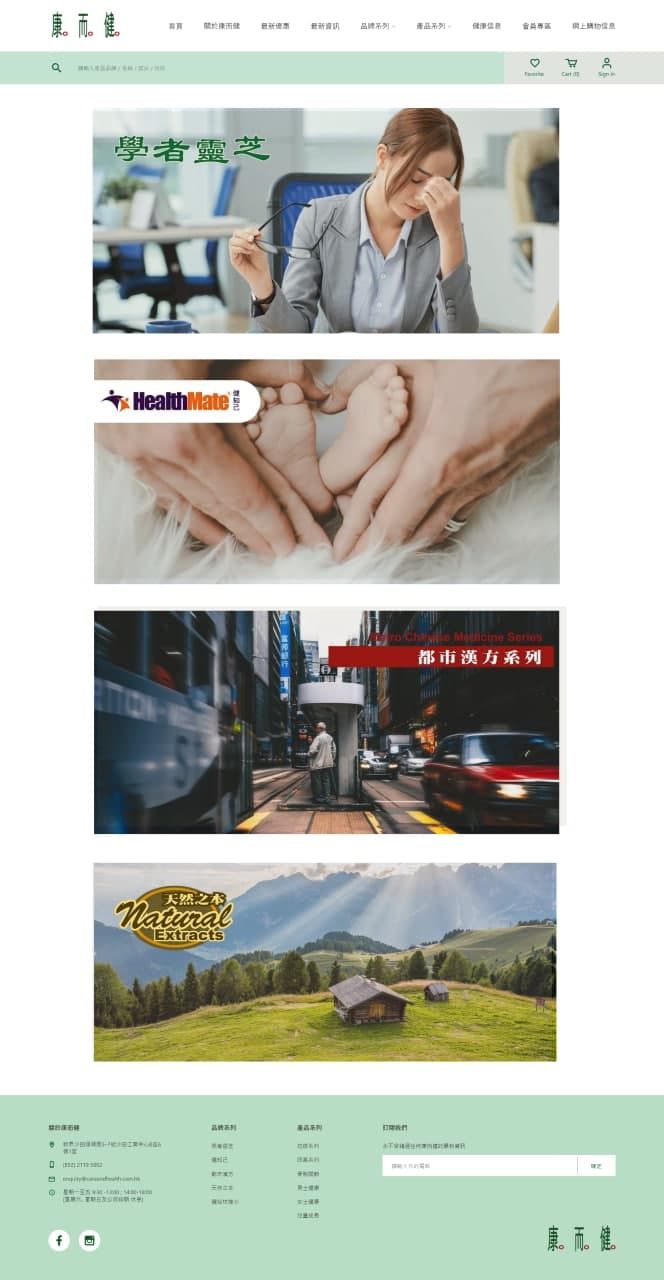Open the 首頁 home page link
This screenshot has width=664, height=1280.
[x=176, y=26]
